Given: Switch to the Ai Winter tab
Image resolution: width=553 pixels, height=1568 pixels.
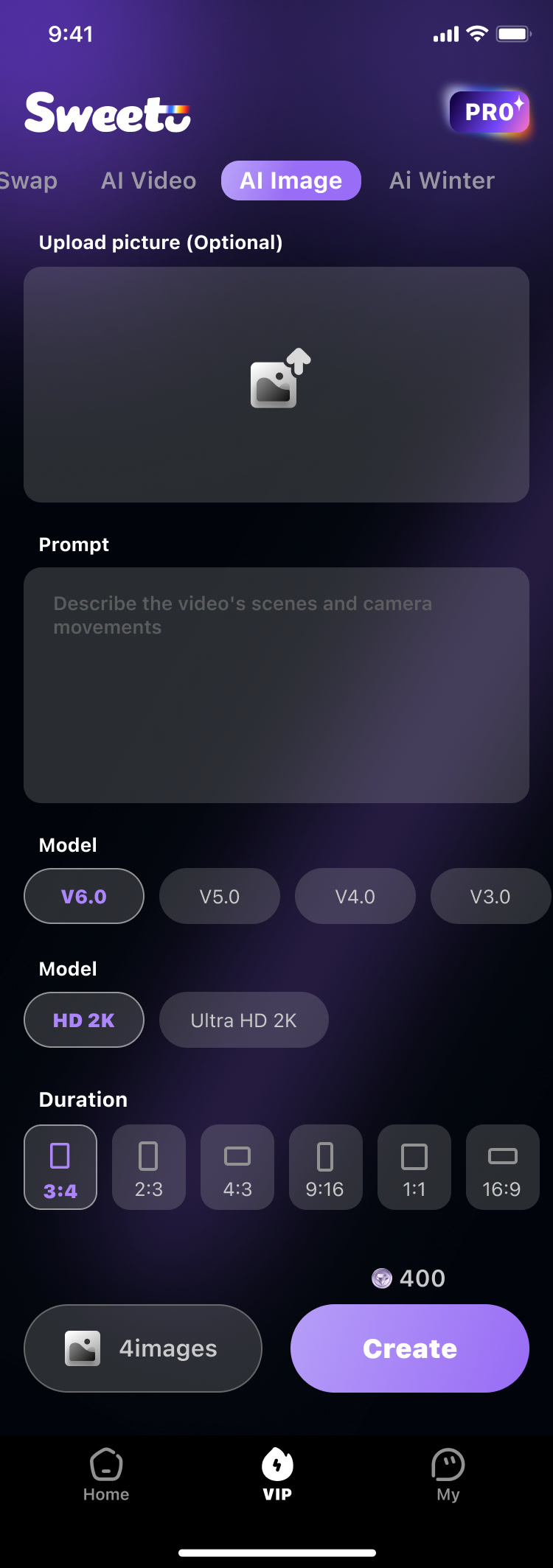Looking at the screenshot, I should (x=442, y=181).
